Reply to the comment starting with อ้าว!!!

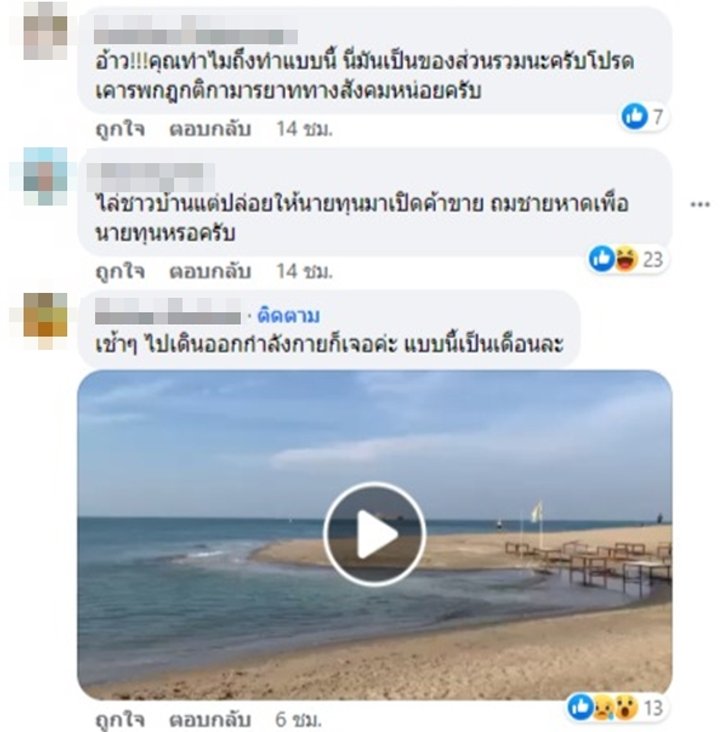[209, 129]
